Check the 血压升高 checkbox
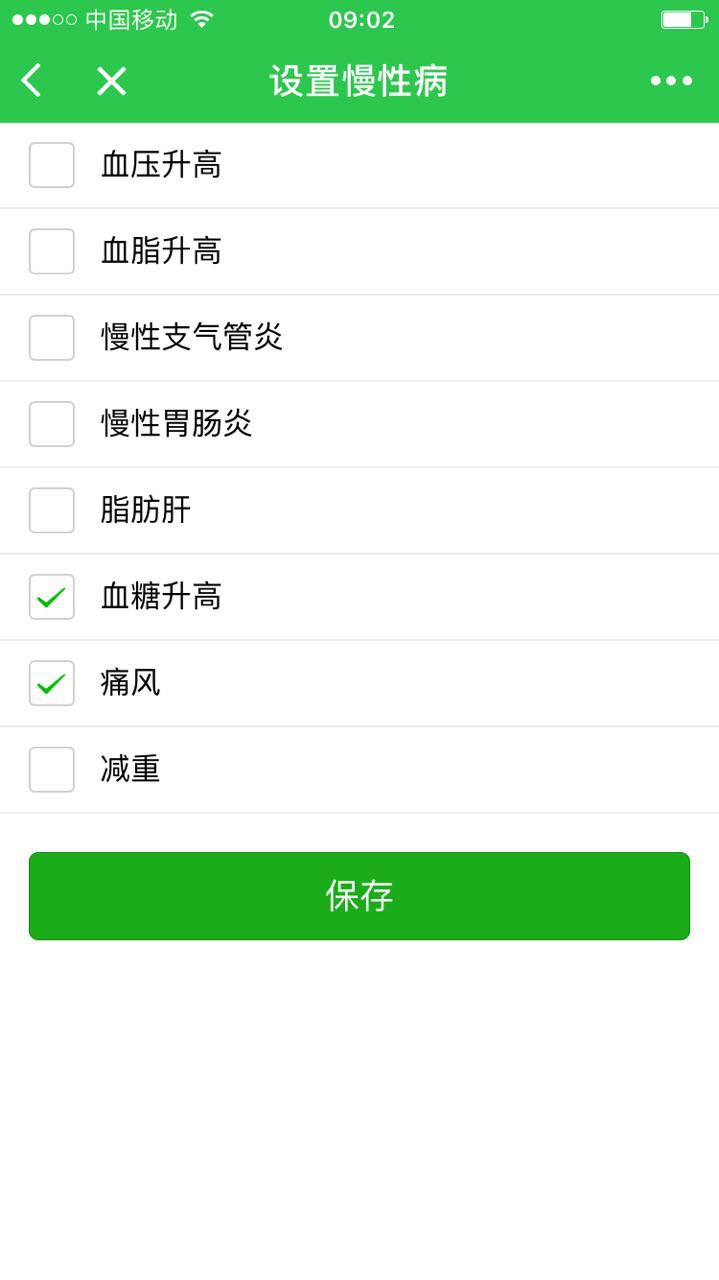This screenshot has height=1280, width=719. pos(52,165)
